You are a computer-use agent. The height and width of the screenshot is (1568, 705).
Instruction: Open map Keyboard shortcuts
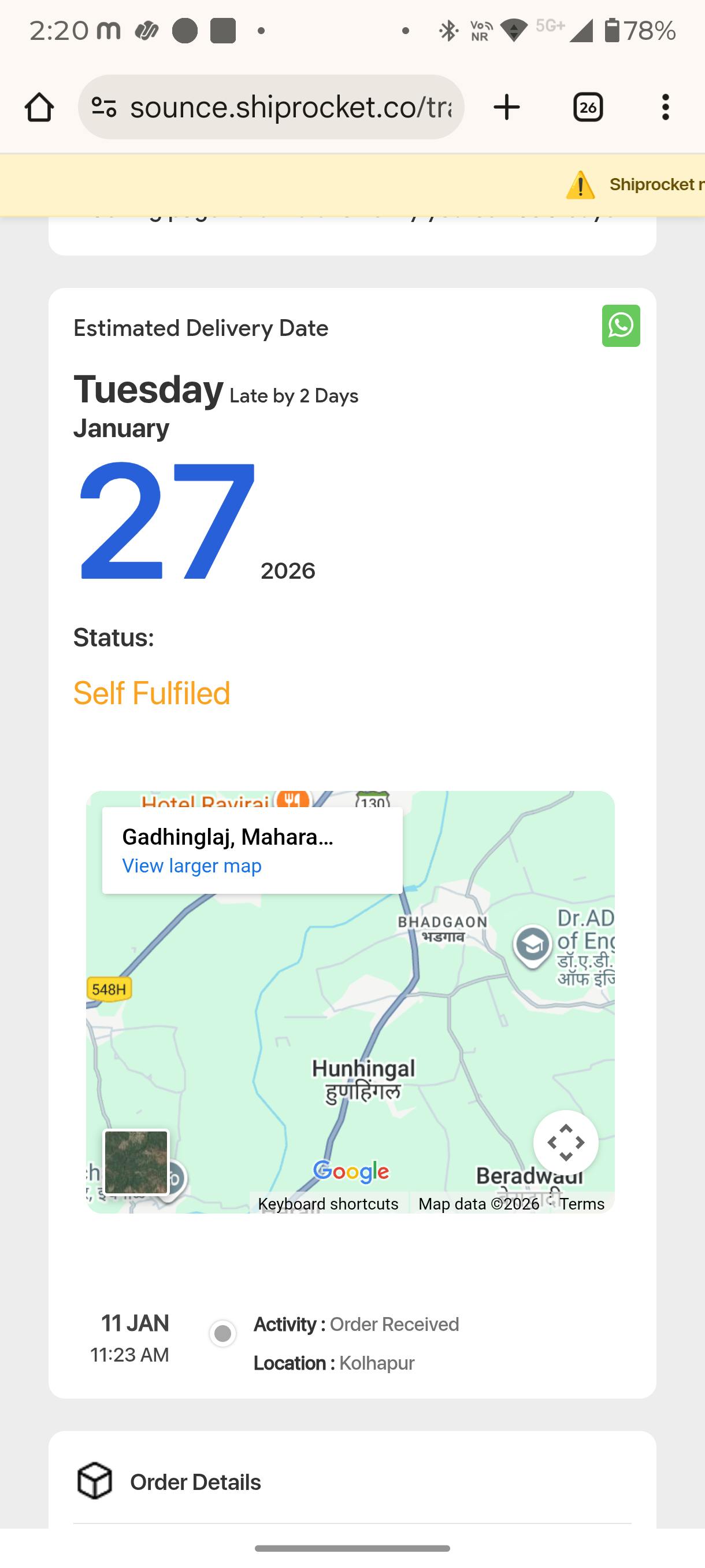point(328,1204)
